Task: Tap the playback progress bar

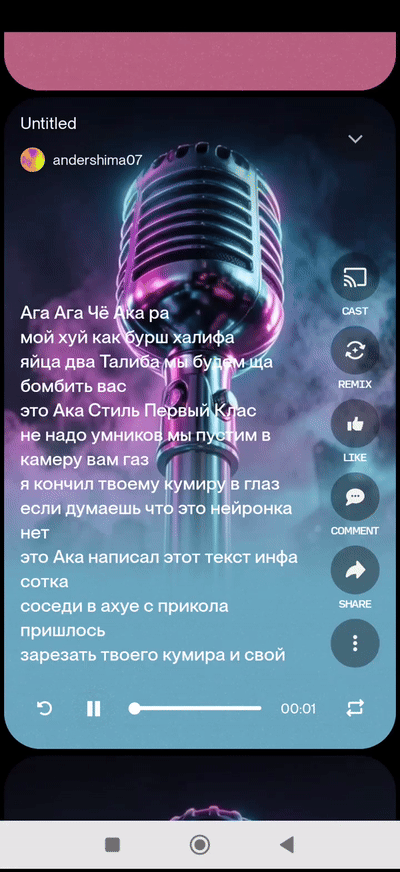Action: [x=195, y=708]
